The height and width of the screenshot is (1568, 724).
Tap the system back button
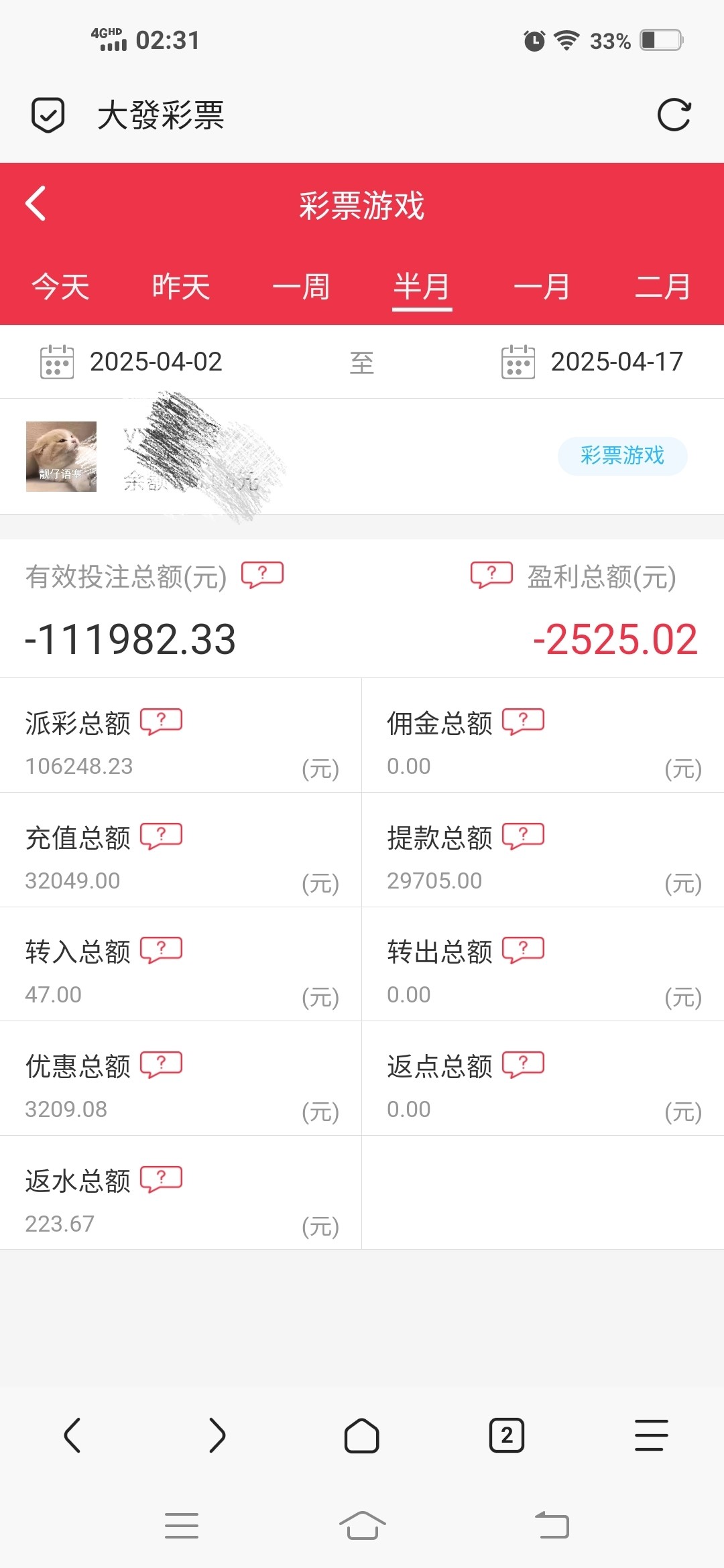pos(552,1526)
